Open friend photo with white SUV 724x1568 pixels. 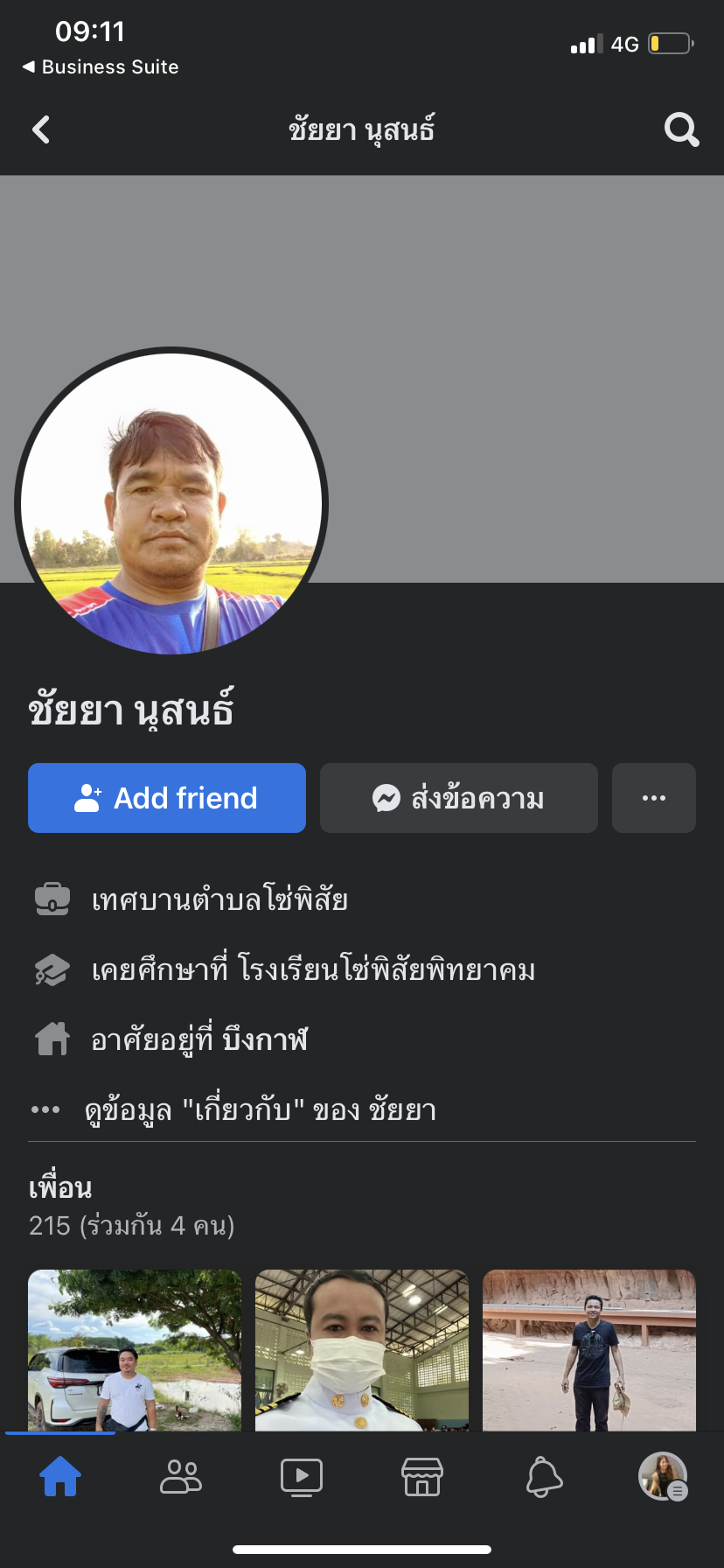coord(135,1349)
